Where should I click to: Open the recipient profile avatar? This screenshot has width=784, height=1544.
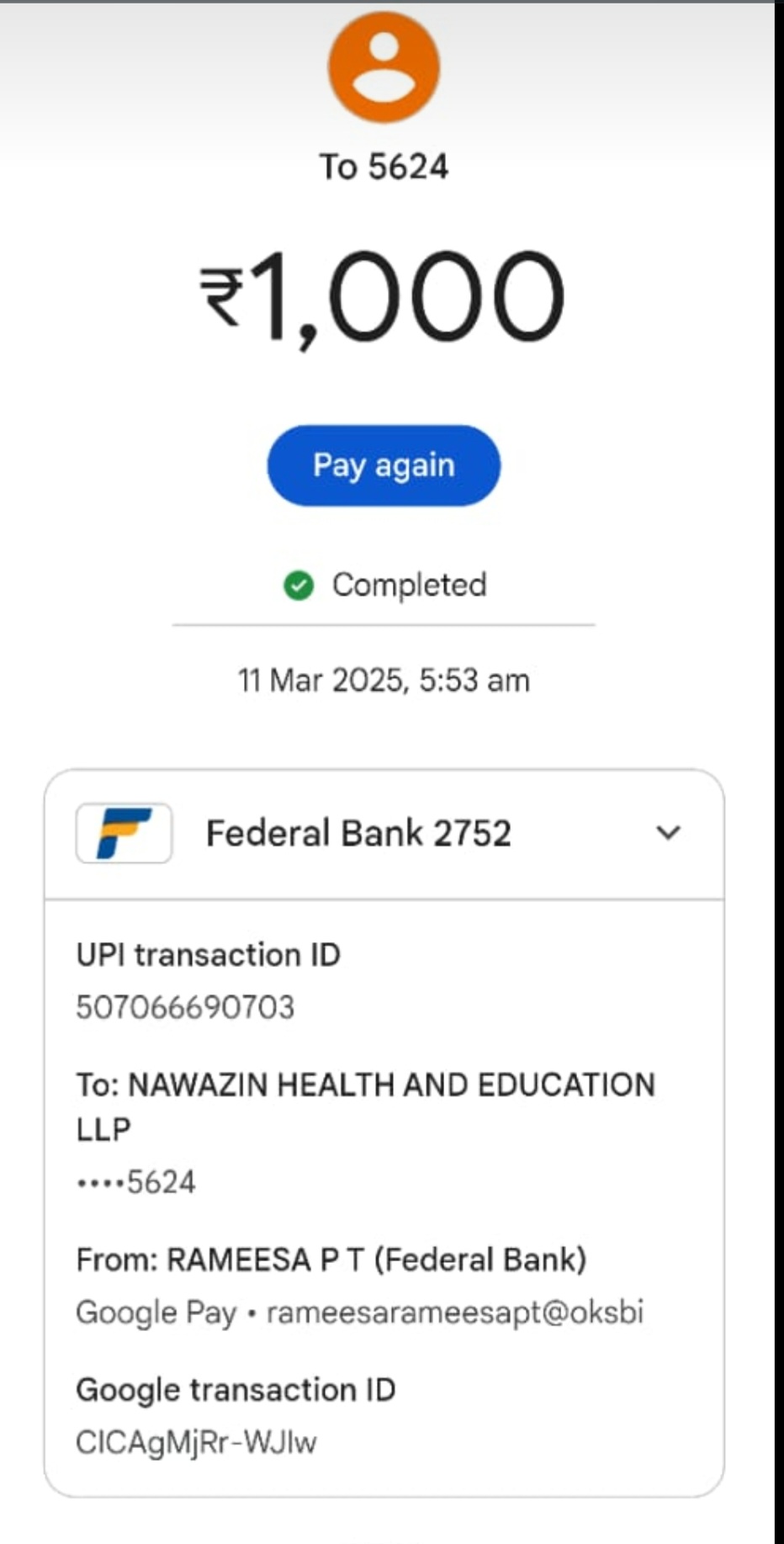[x=384, y=67]
